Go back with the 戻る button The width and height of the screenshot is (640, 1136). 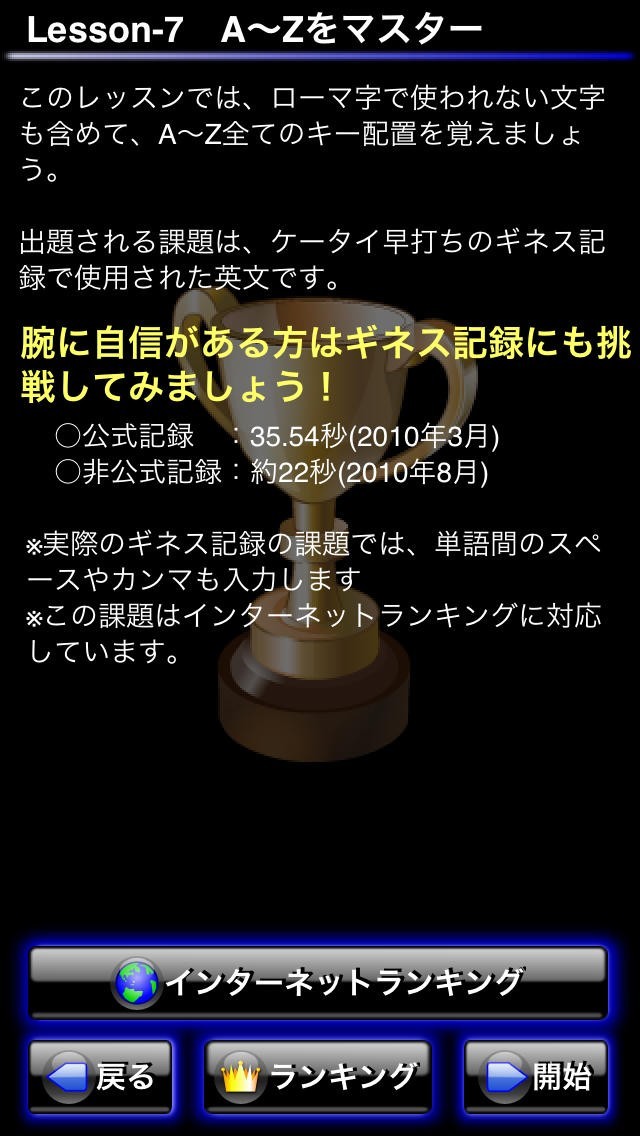pyautogui.click(x=101, y=1077)
